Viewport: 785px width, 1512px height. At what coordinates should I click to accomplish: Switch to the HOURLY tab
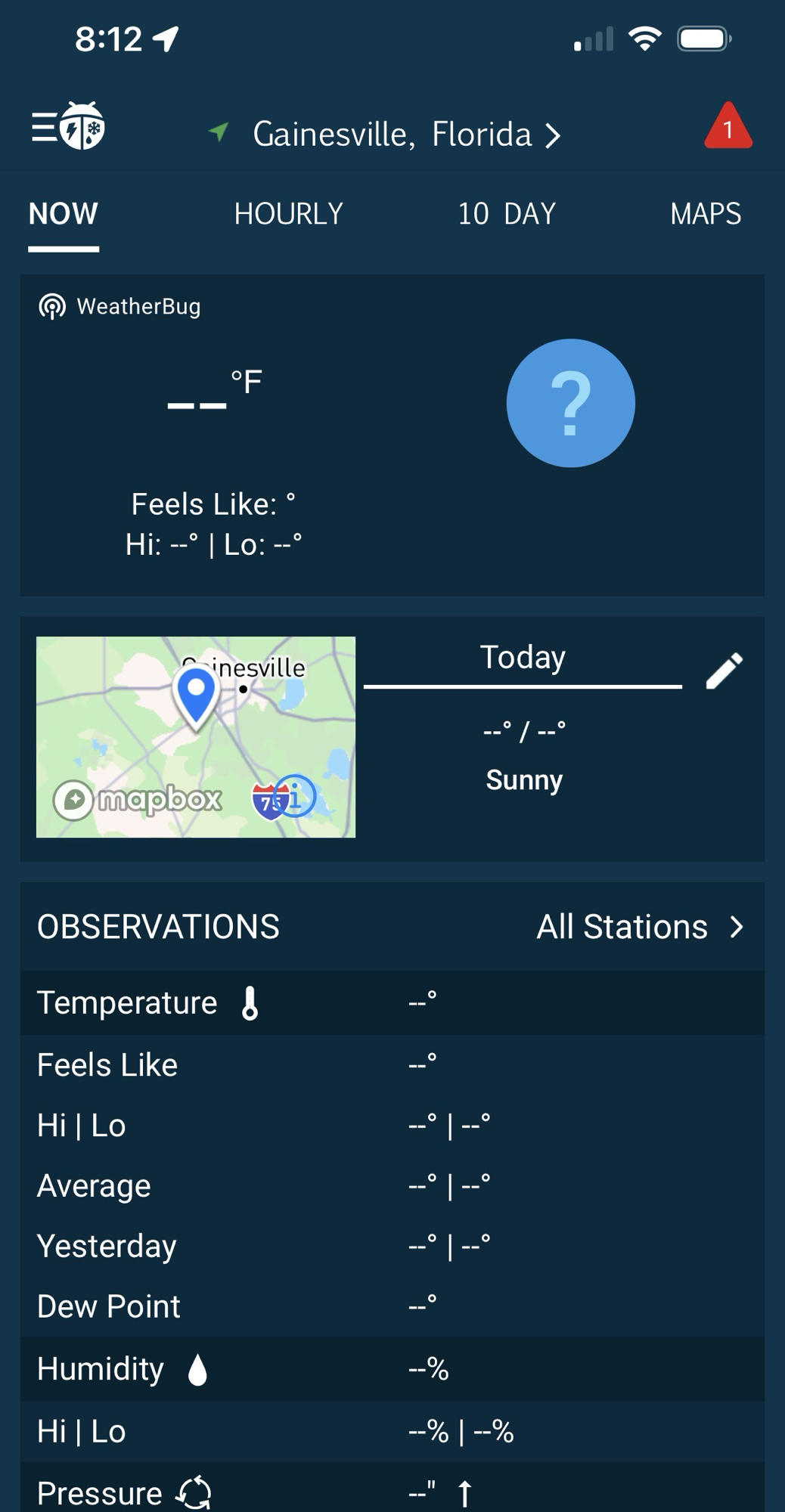tap(288, 214)
